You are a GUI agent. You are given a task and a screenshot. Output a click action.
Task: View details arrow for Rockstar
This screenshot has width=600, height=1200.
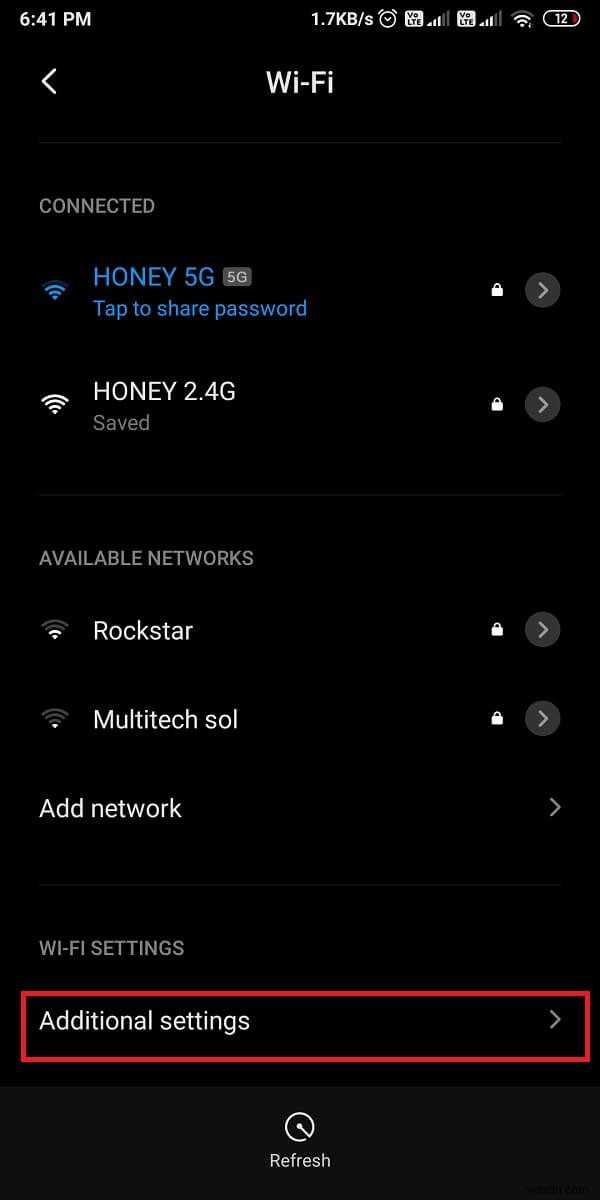543,630
